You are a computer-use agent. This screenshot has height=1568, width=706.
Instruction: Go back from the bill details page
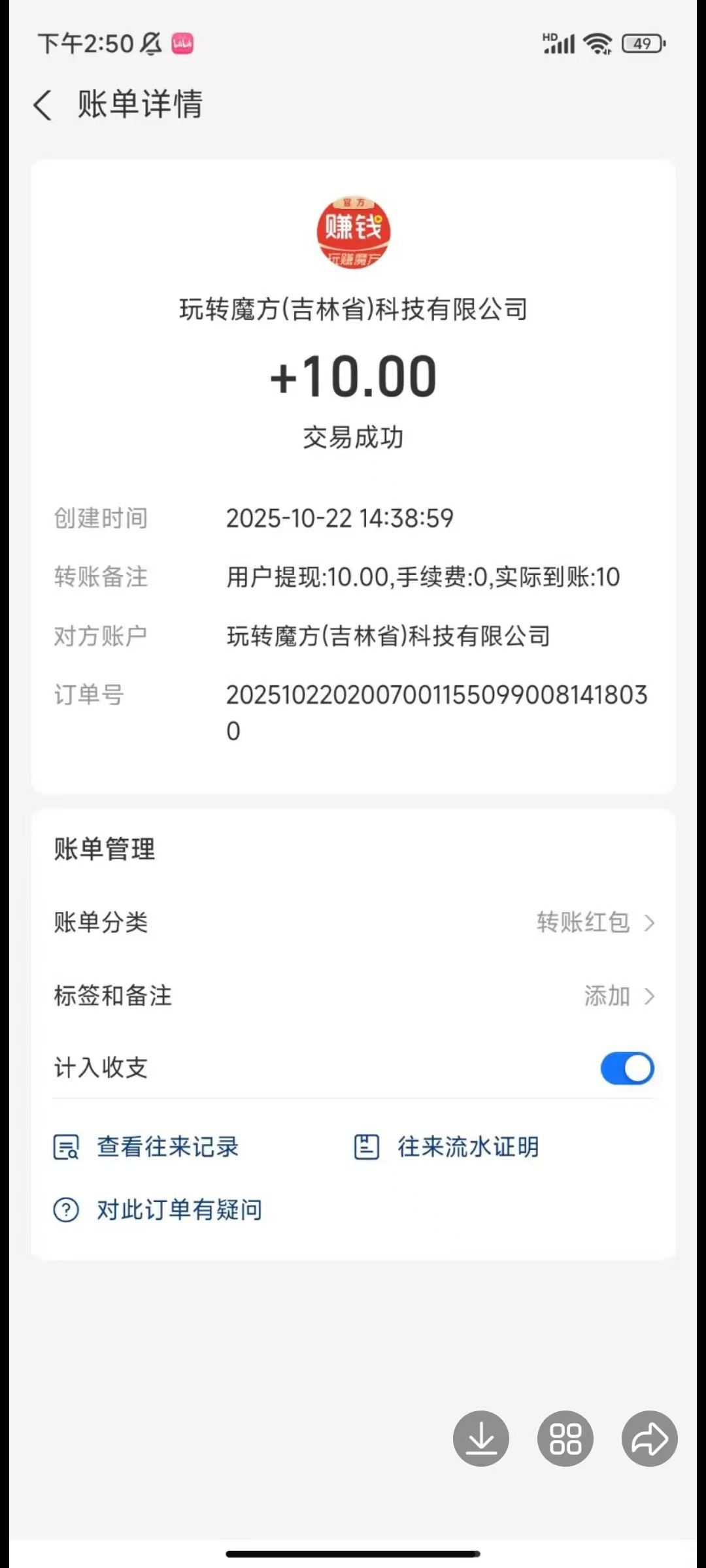tap(43, 105)
